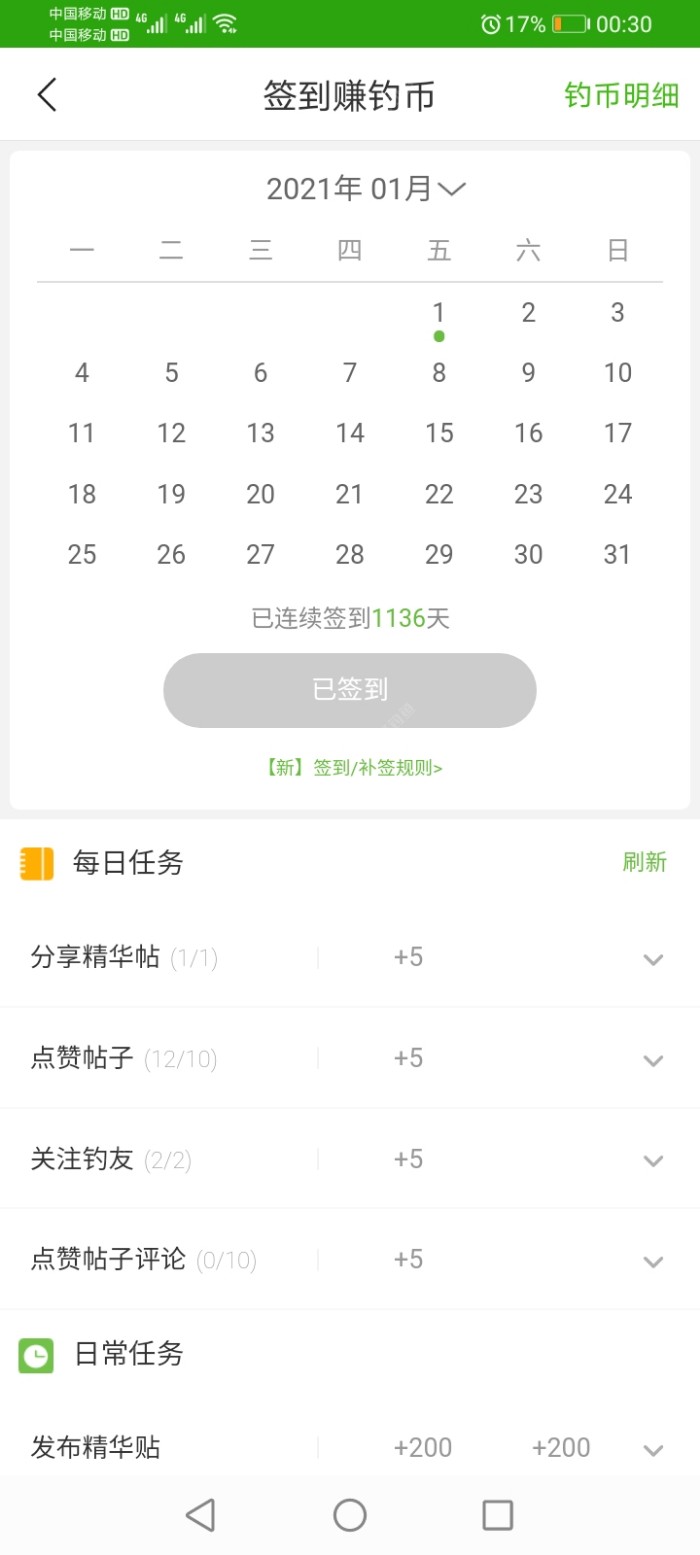The height and width of the screenshot is (1555, 700).
Task: Expand the 点赞帖子评论 task row
Action: click(x=653, y=1260)
